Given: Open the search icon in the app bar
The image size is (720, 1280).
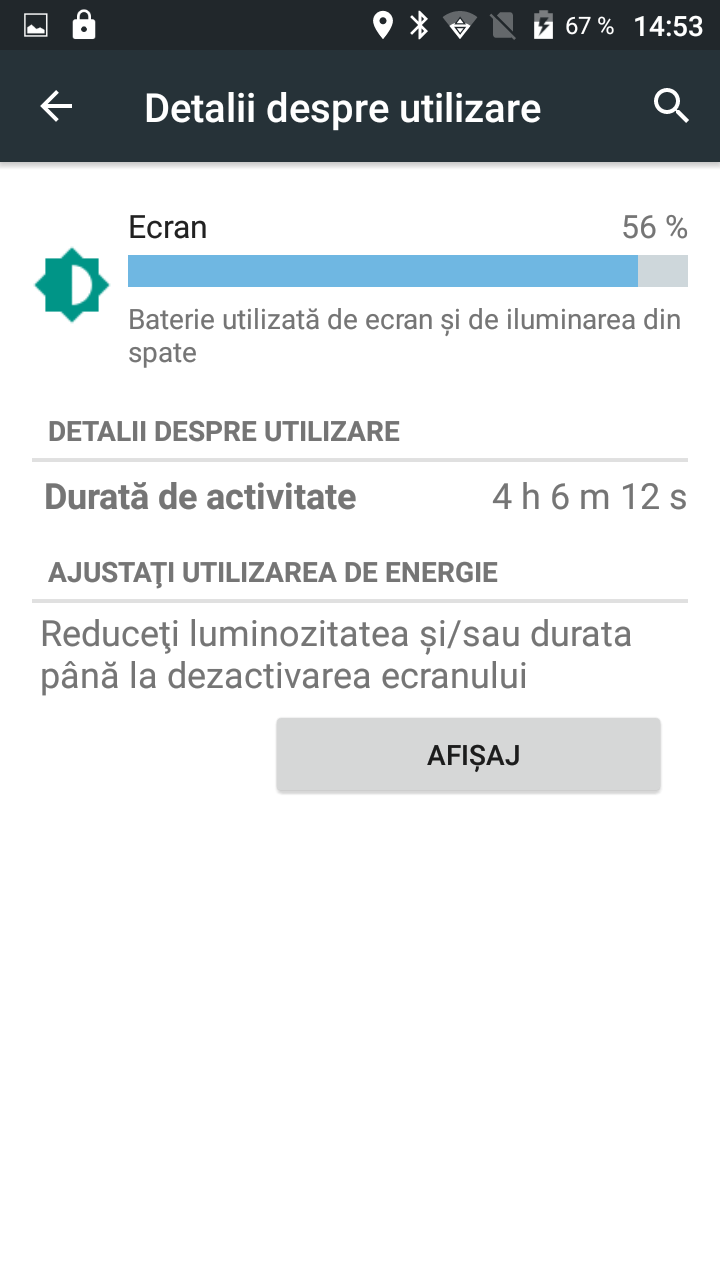Looking at the screenshot, I should [x=671, y=106].
